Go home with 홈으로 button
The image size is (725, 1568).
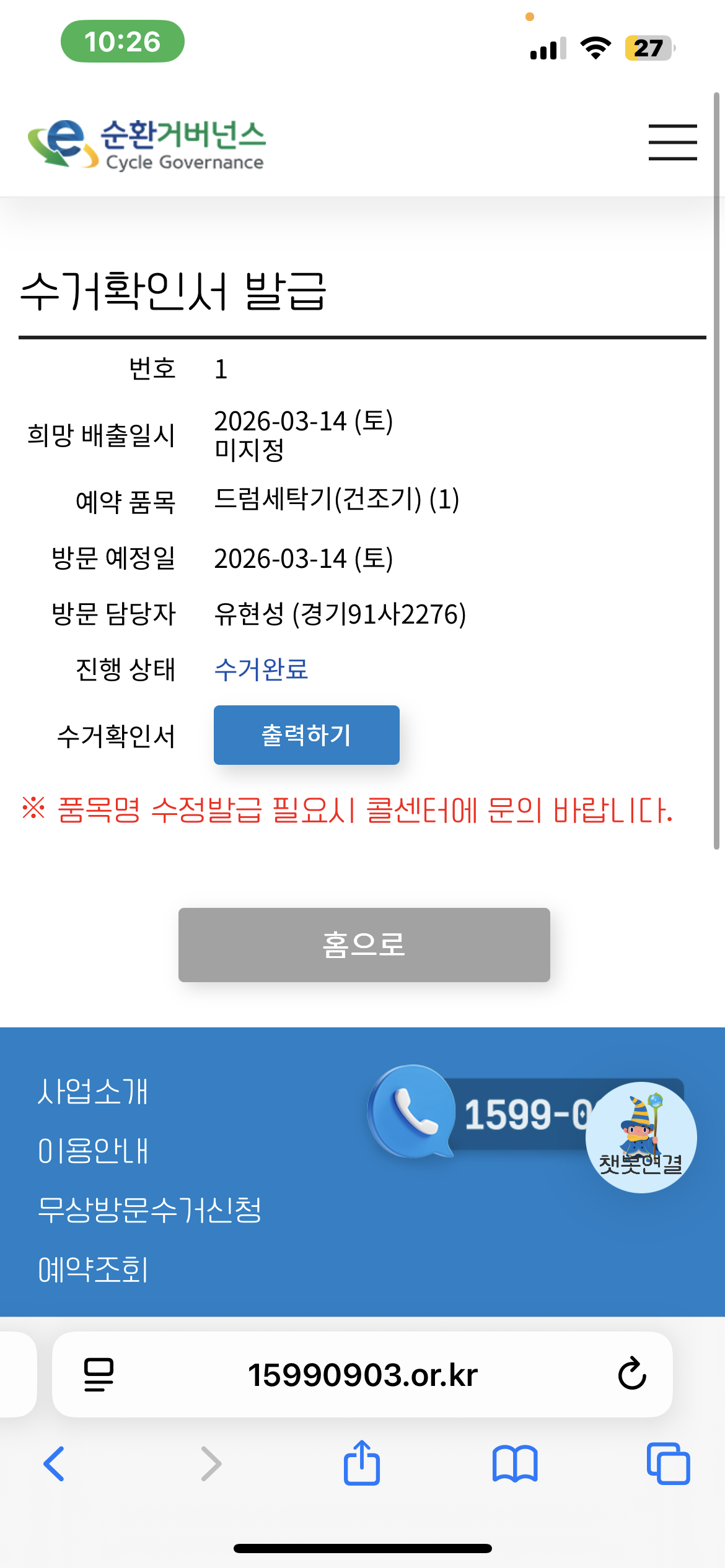[364, 944]
